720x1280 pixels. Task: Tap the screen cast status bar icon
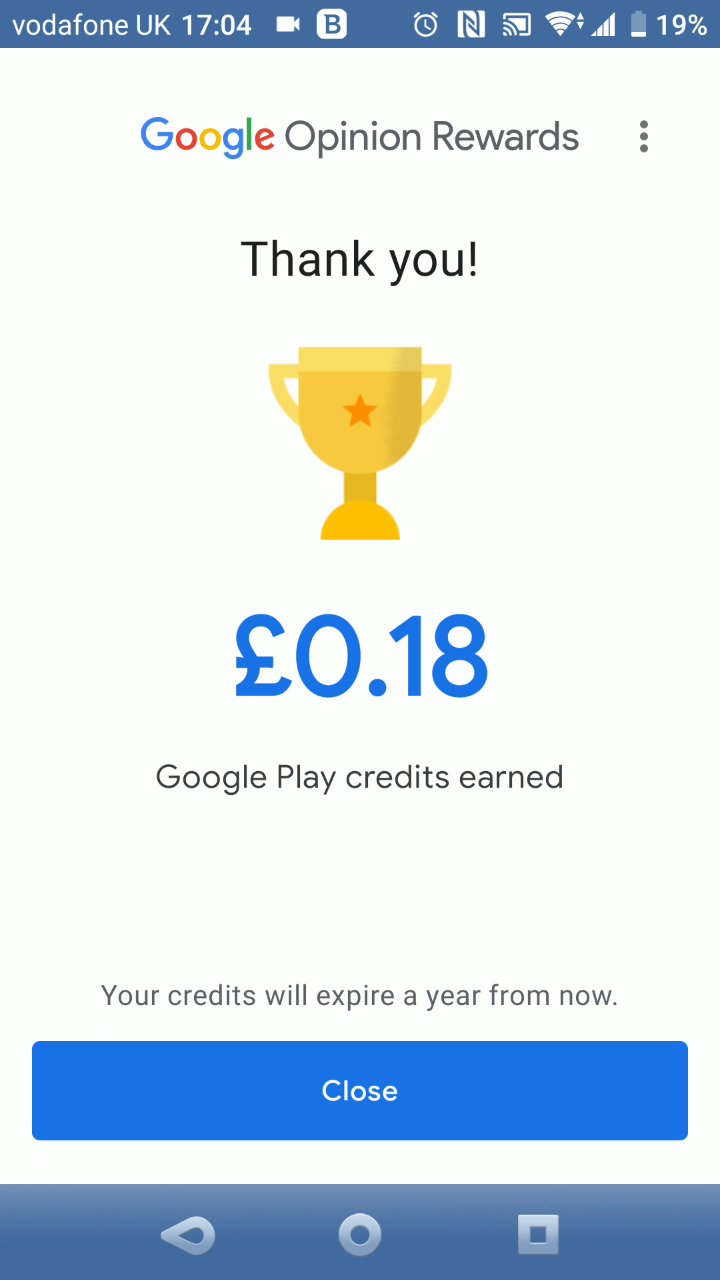[515, 25]
